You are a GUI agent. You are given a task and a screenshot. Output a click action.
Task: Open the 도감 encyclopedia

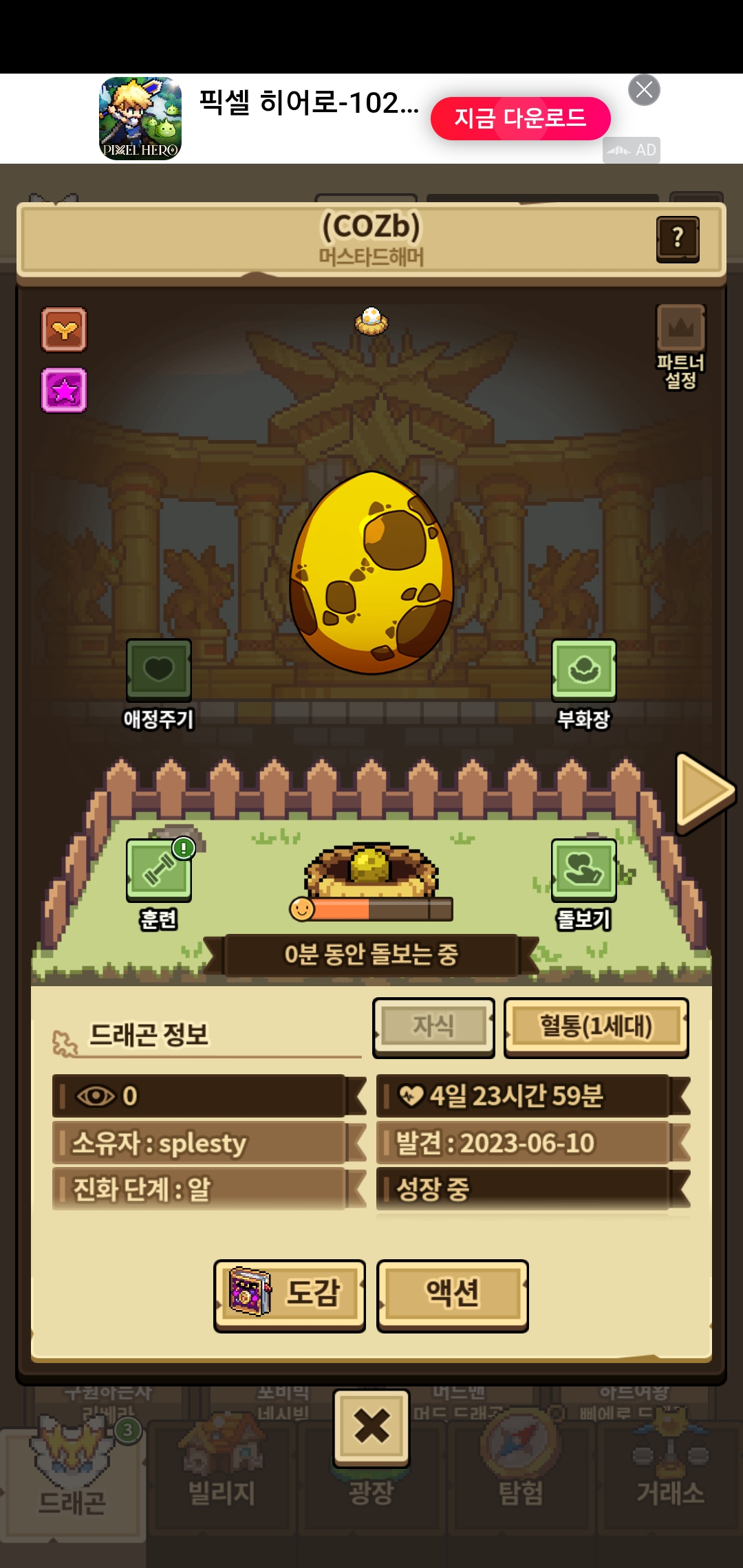290,1295
